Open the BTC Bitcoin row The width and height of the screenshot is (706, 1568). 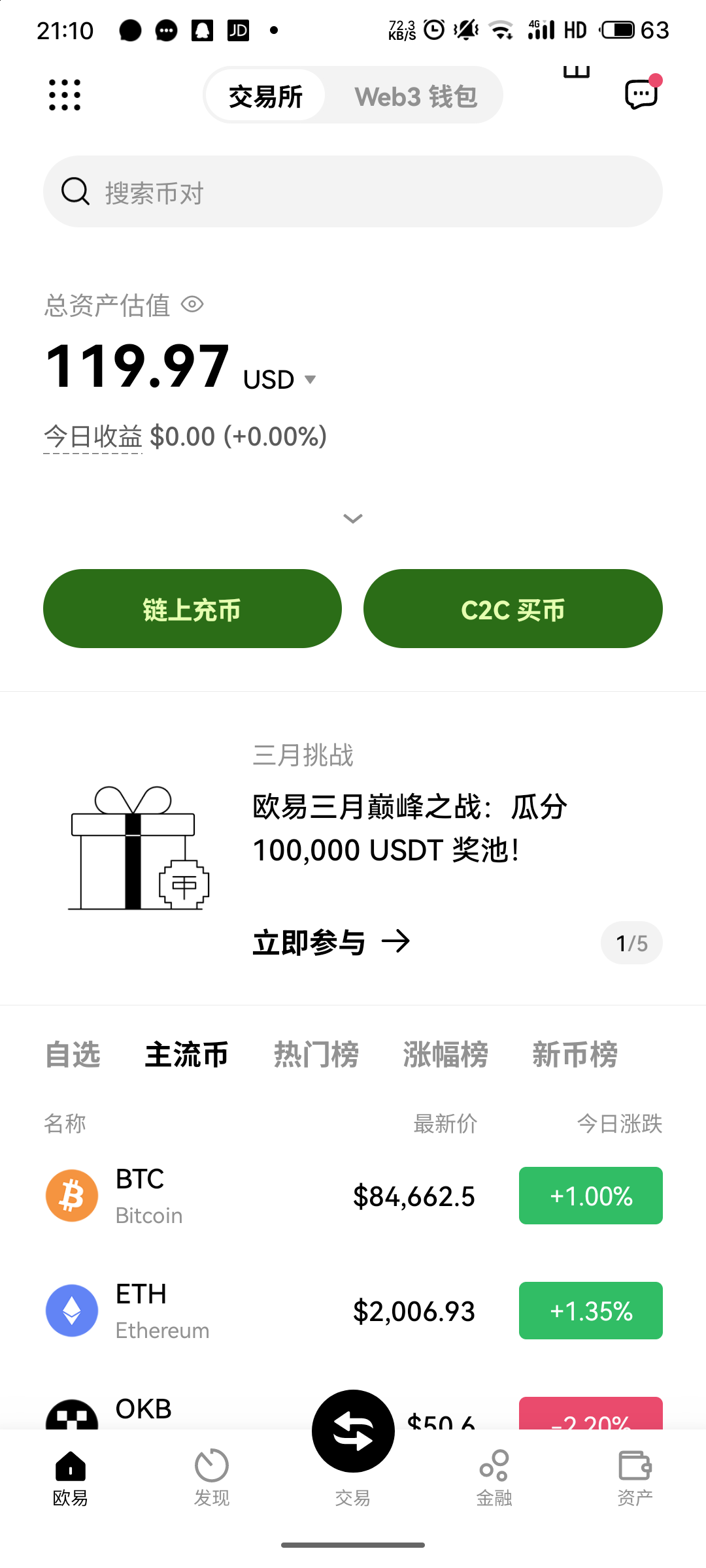pyautogui.click(x=353, y=1196)
